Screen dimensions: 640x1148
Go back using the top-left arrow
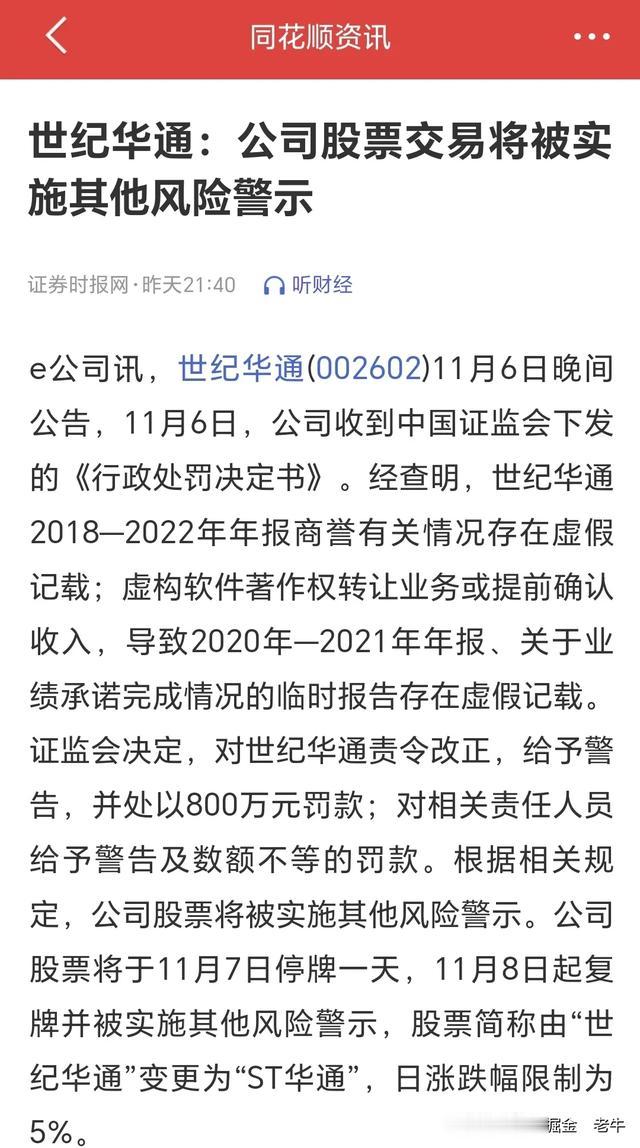[56, 36]
